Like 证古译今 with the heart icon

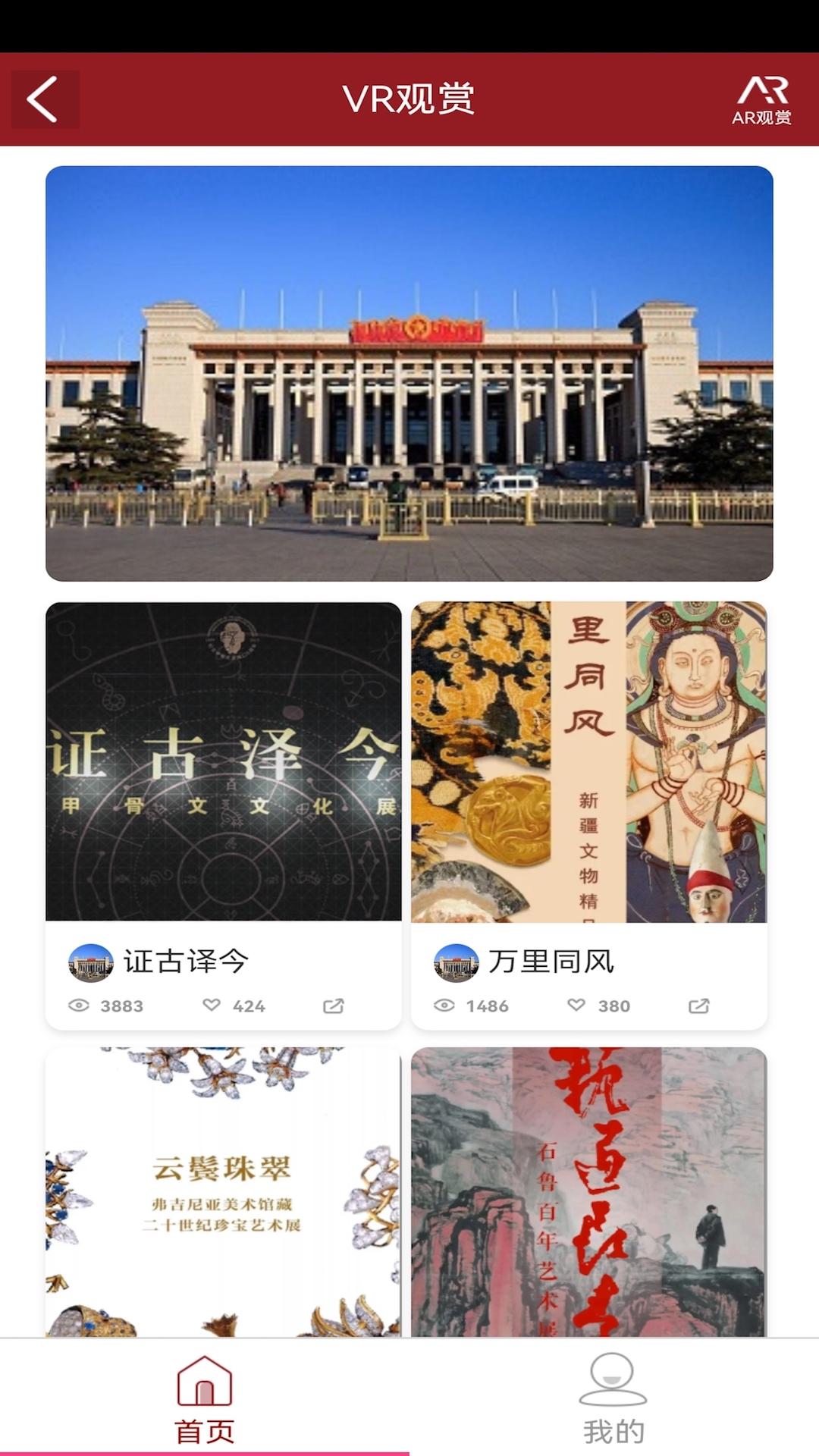coord(213,1006)
